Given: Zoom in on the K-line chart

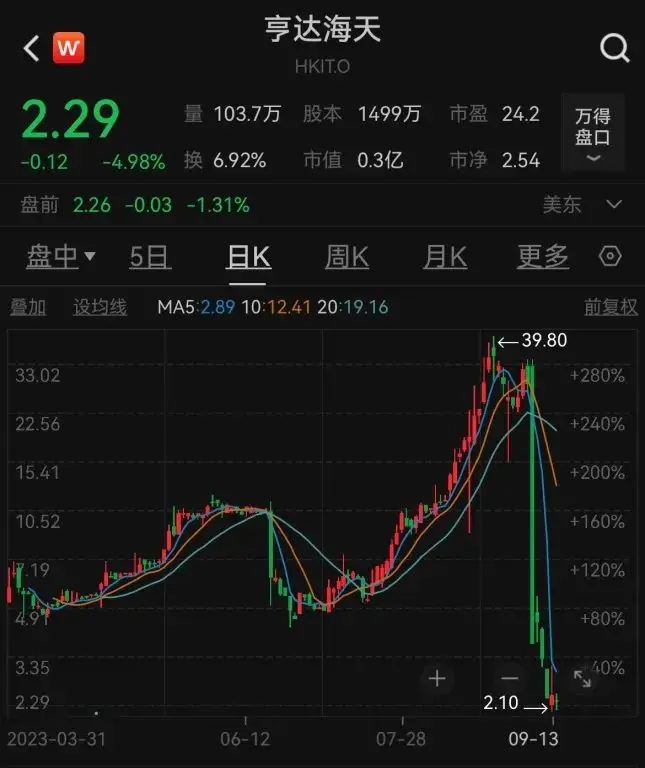Looking at the screenshot, I should click(x=437, y=679).
